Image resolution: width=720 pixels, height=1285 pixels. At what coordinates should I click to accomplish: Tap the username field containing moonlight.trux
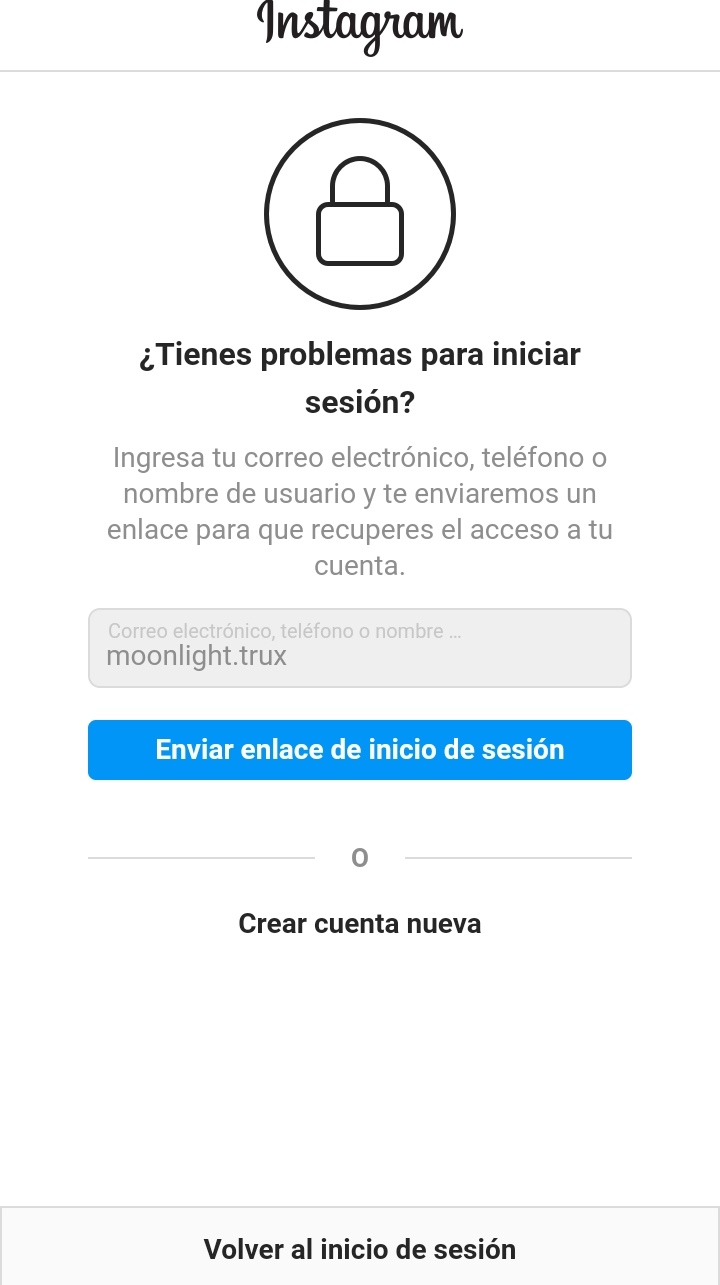[360, 648]
